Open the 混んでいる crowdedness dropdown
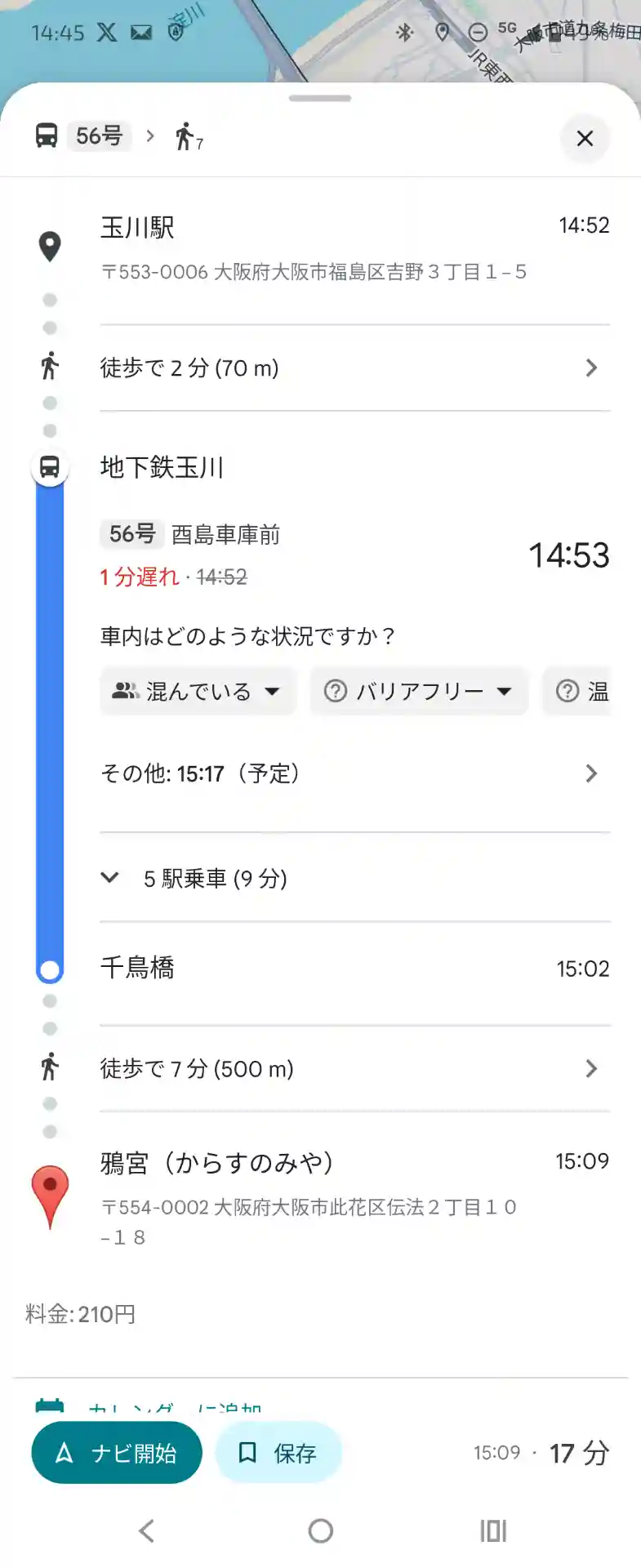 pos(198,692)
